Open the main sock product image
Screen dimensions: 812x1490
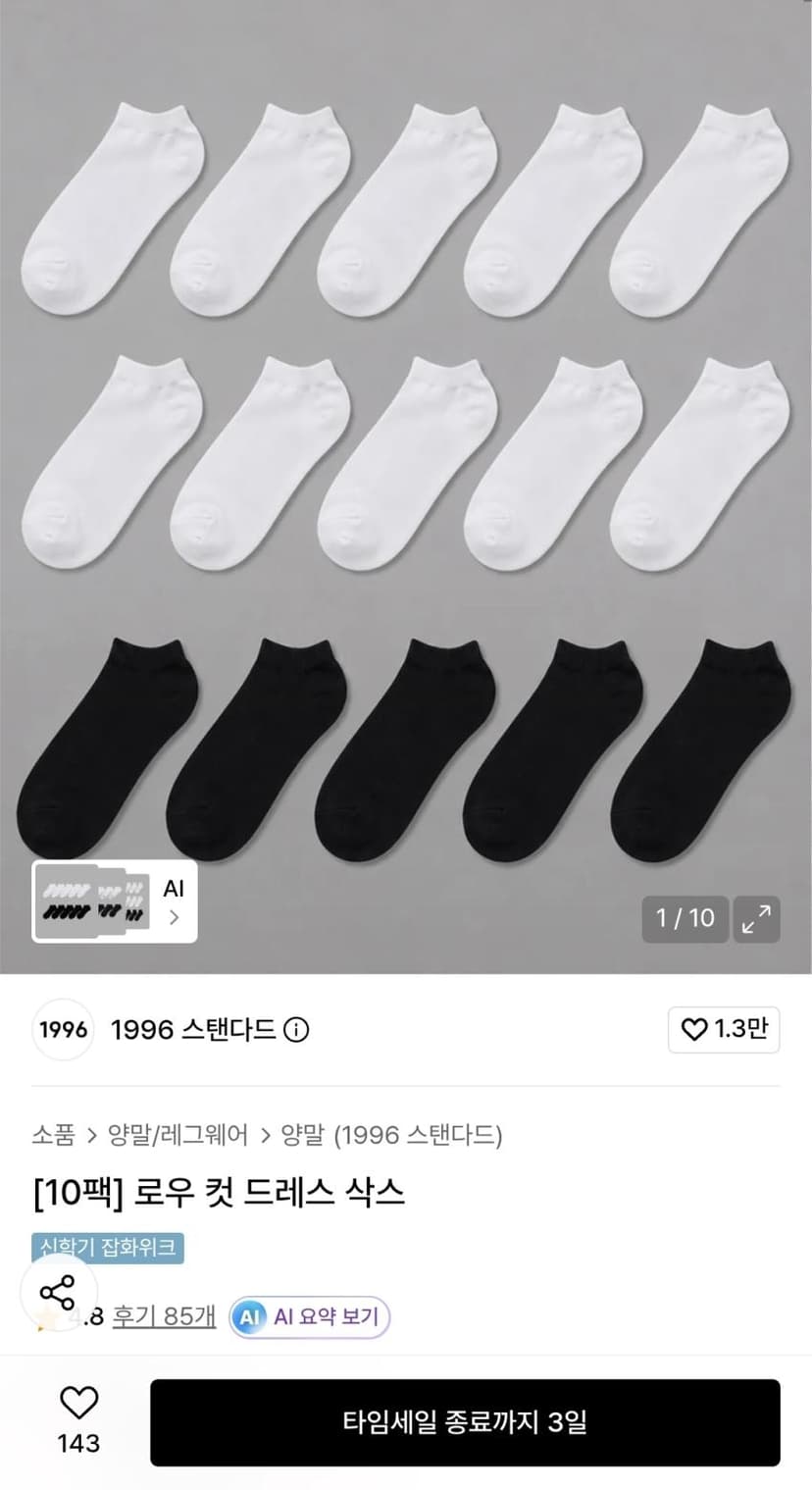(x=406, y=481)
